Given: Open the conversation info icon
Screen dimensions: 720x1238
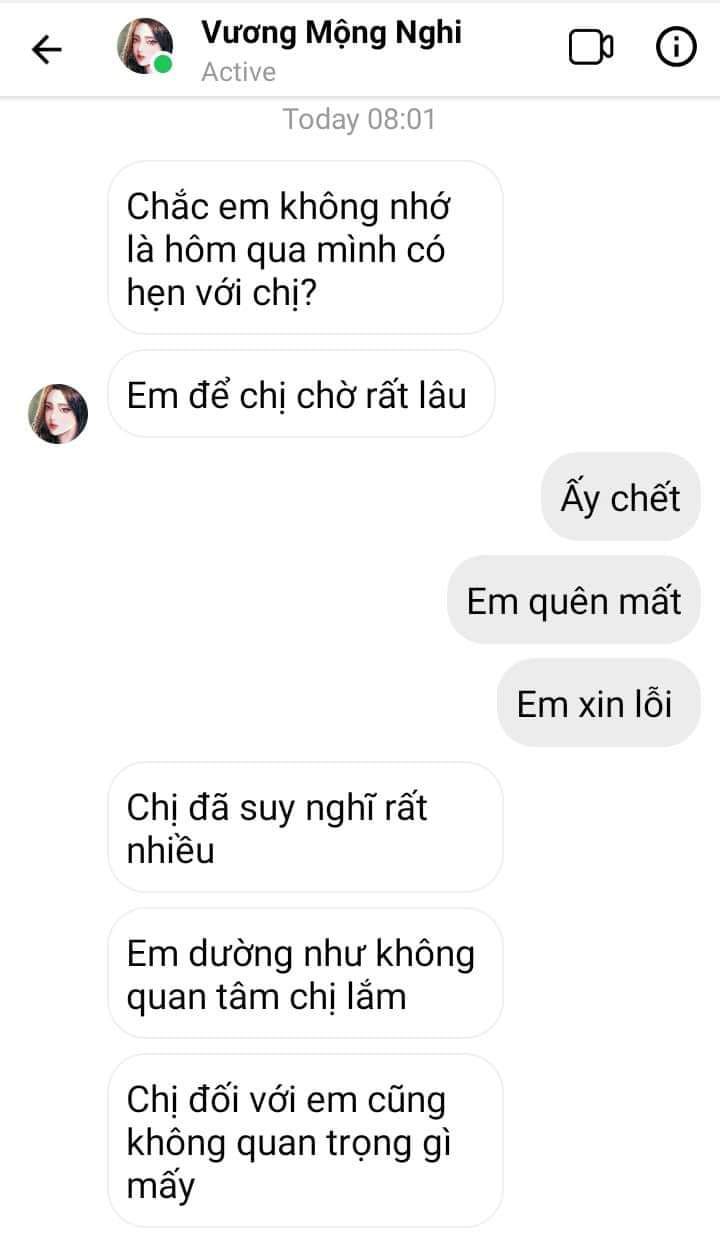Looking at the screenshot, I should coord(675,48).
